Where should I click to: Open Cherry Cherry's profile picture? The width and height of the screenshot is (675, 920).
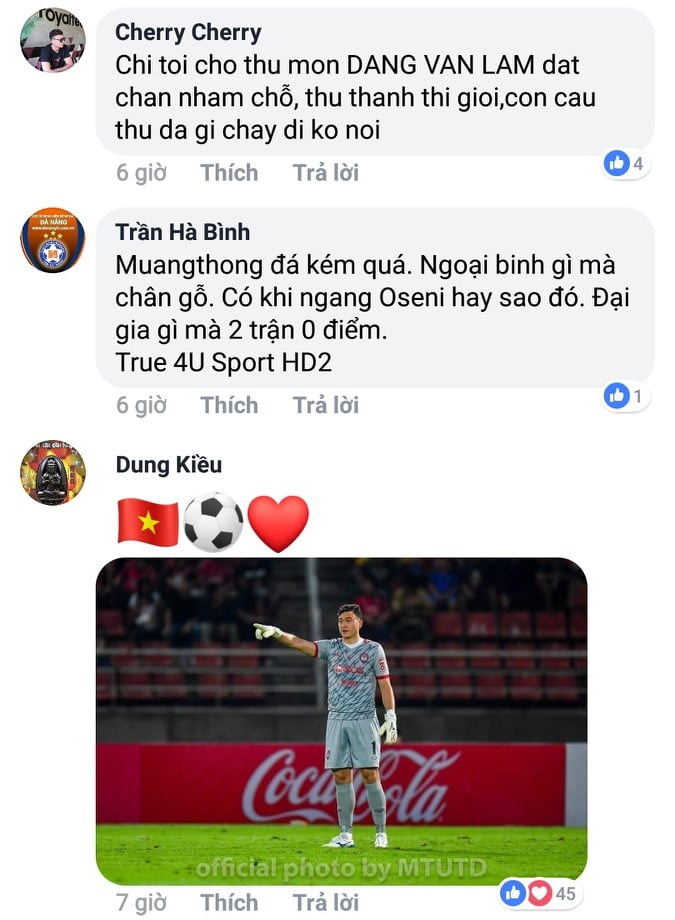pos(52,40)
